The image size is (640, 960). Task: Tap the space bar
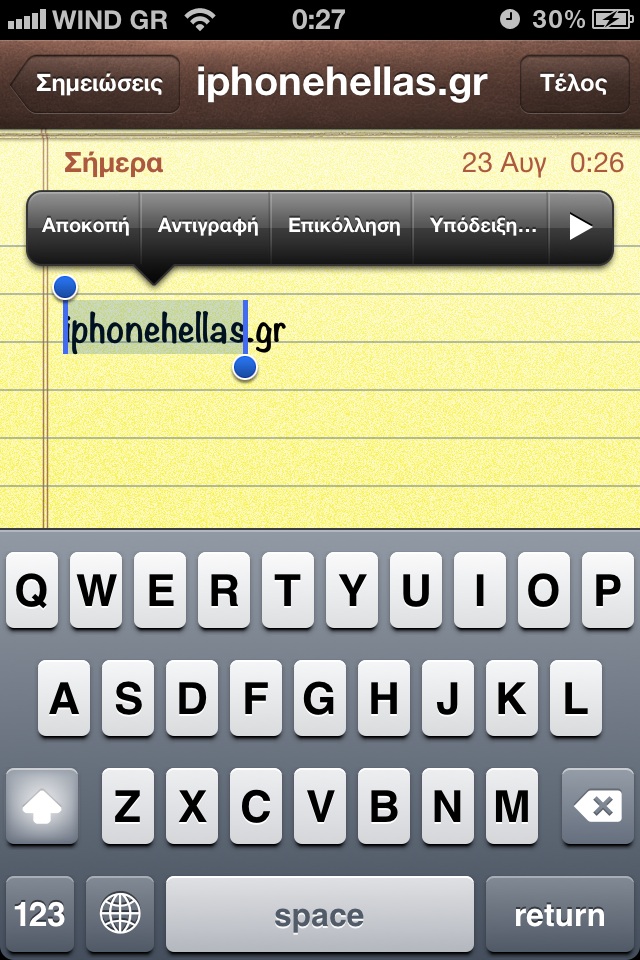(319, 914)
